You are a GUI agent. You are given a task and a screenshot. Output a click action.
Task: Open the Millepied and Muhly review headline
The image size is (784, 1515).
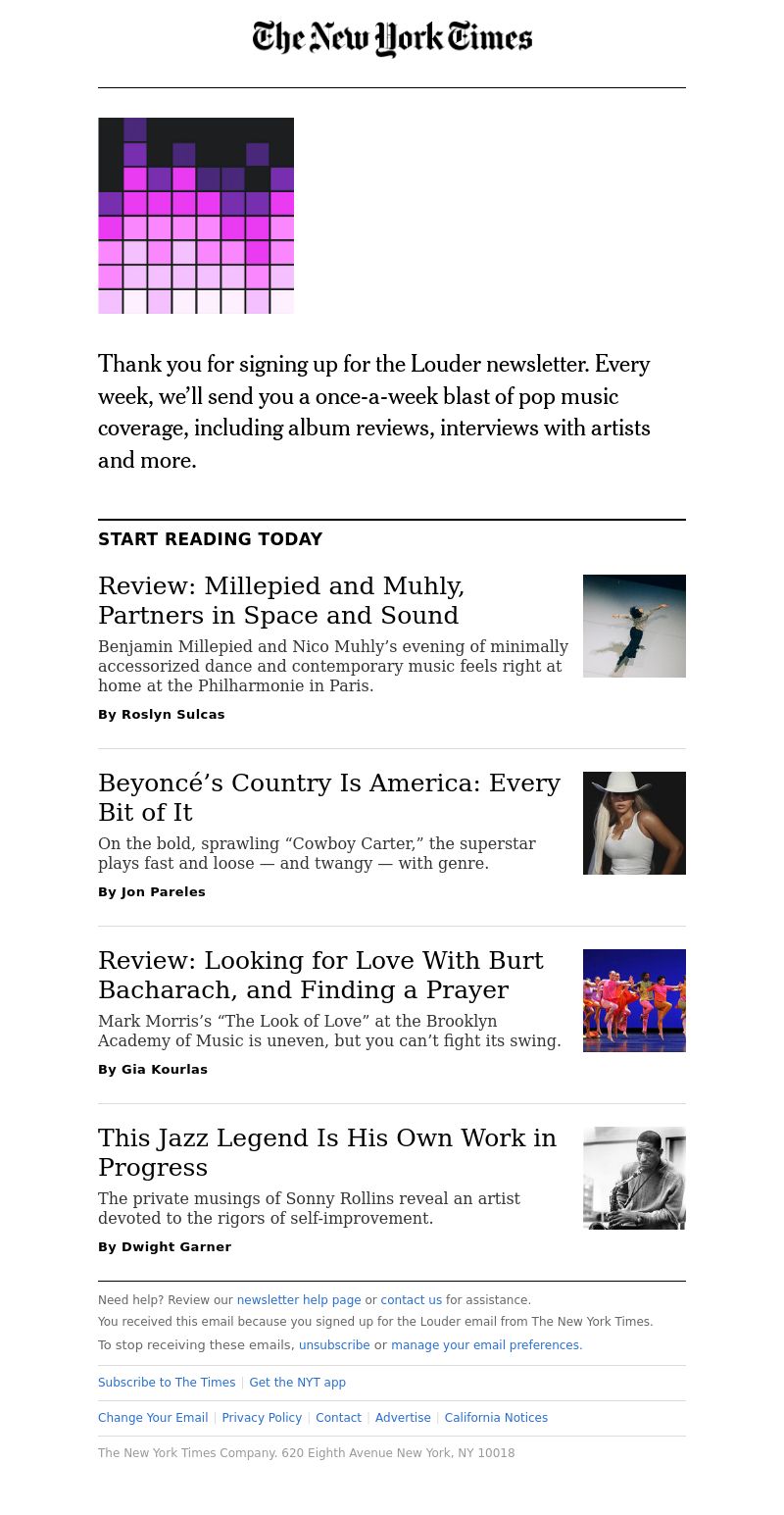click(281, 600)
